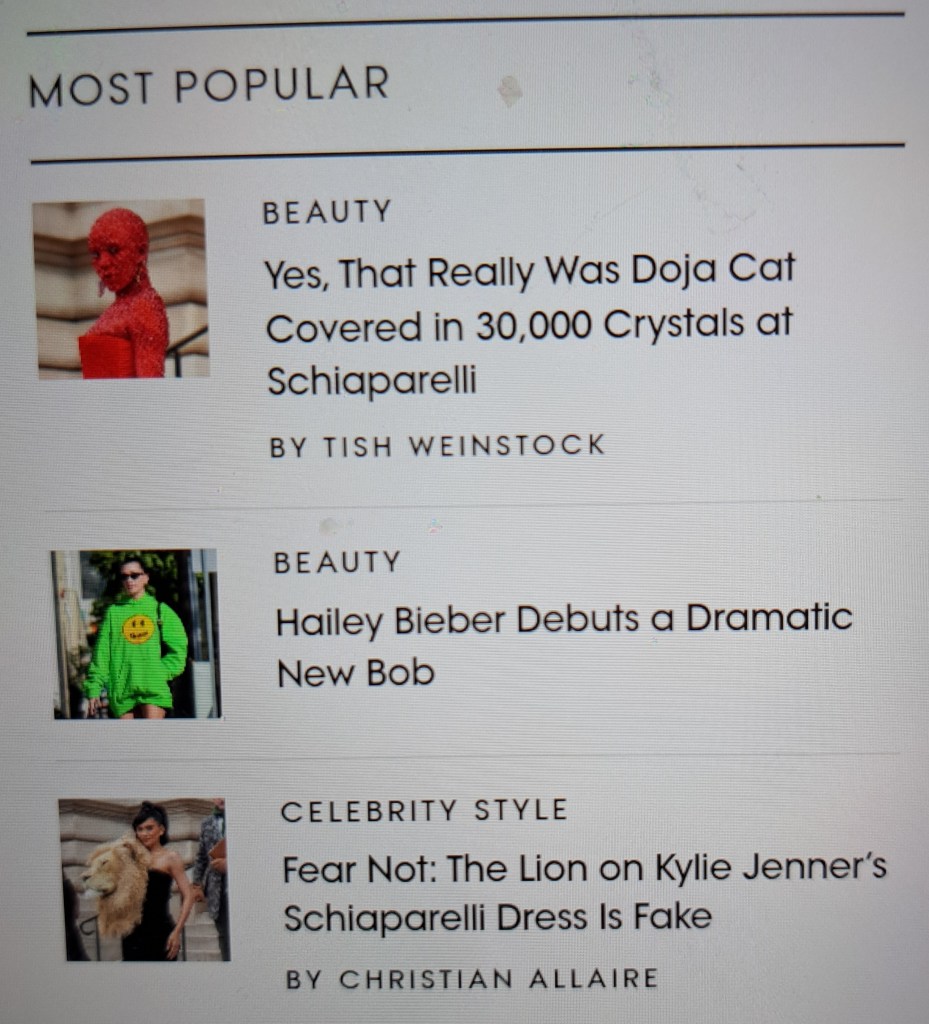The image size is (929, 1024).
Task: Open the Doja Cat 30,000 Crystals article
Action: (x=530, y=325)
